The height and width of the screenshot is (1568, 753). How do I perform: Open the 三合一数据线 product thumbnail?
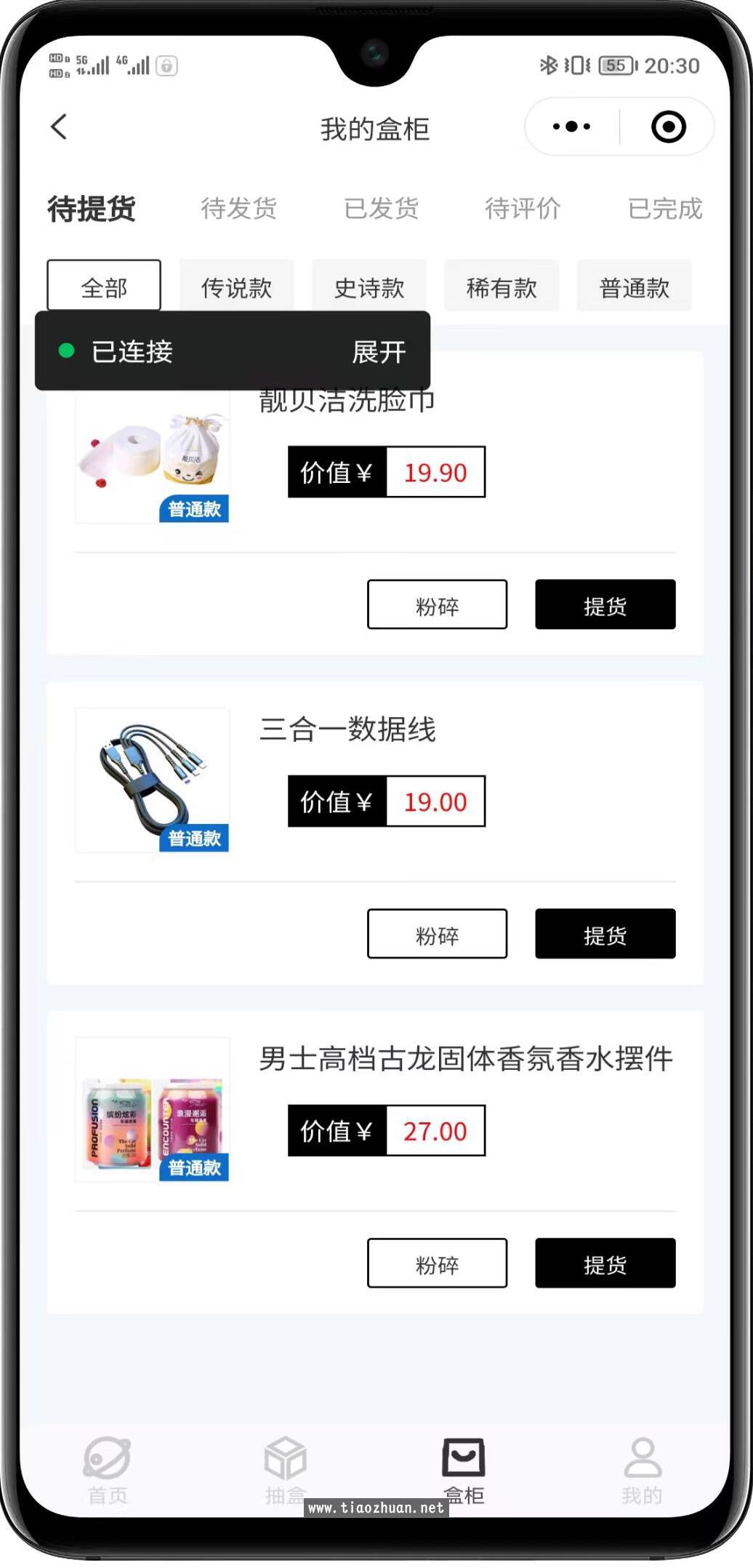click(x=152, y=780)
